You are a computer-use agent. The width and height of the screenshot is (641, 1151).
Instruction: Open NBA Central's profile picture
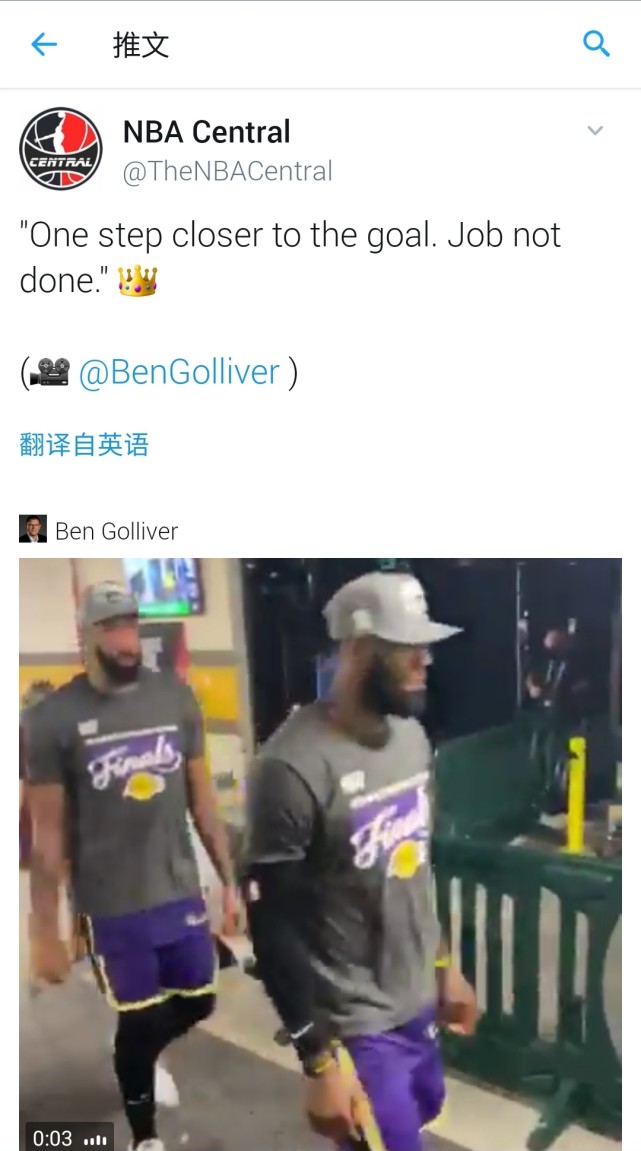click(x=61, y=149)
